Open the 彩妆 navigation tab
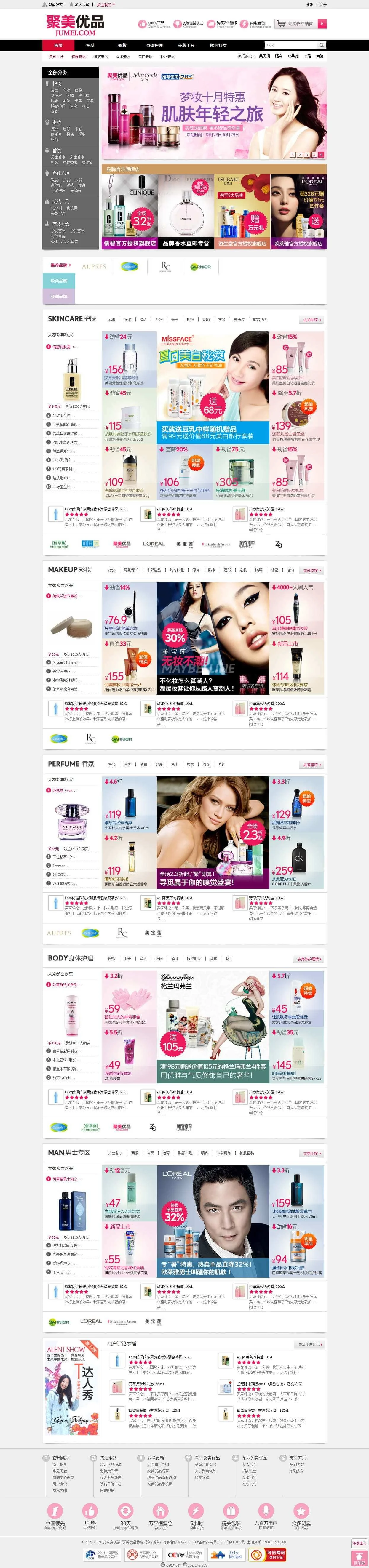Image resolution: width=369 pixels, height=1568 pixels. point(122,45)
